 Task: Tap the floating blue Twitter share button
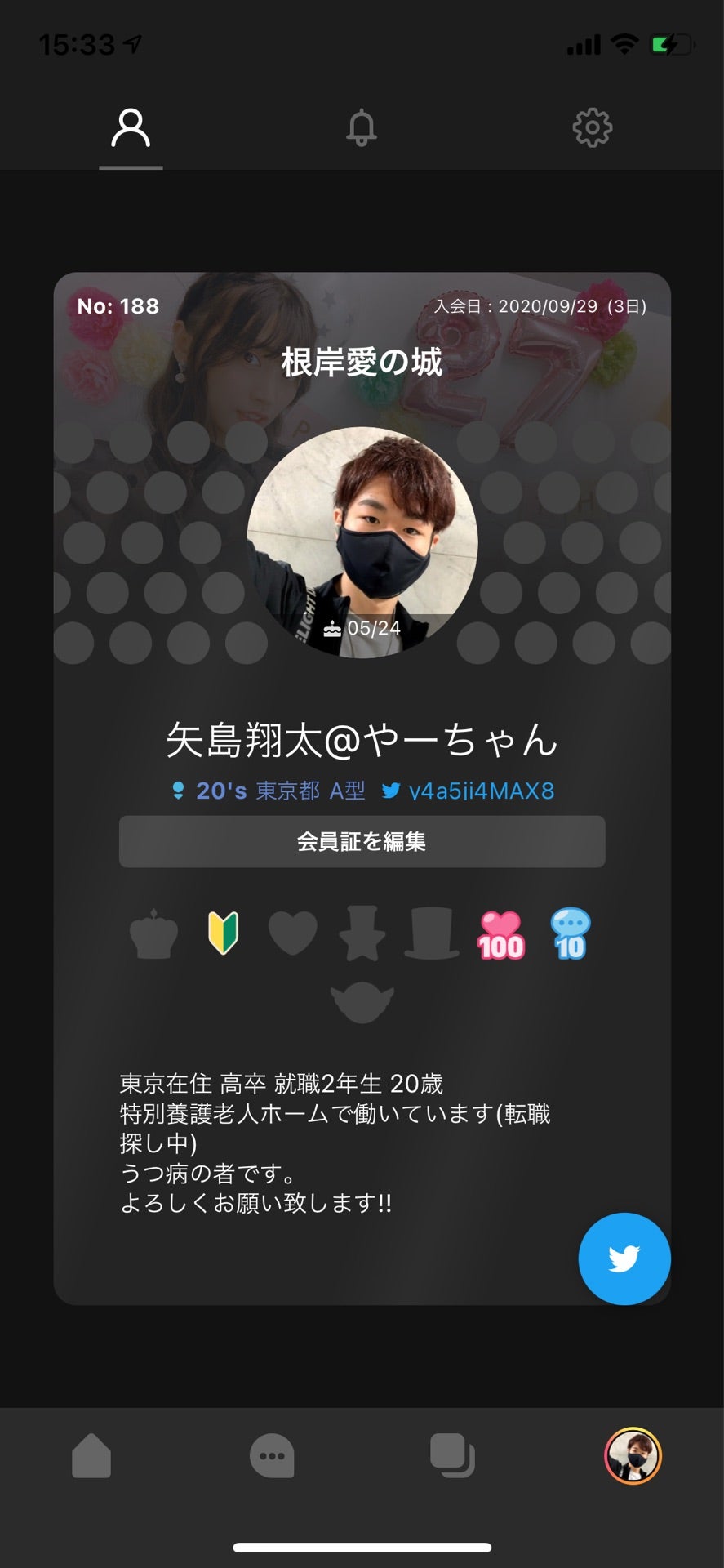tap(624, 1258)
